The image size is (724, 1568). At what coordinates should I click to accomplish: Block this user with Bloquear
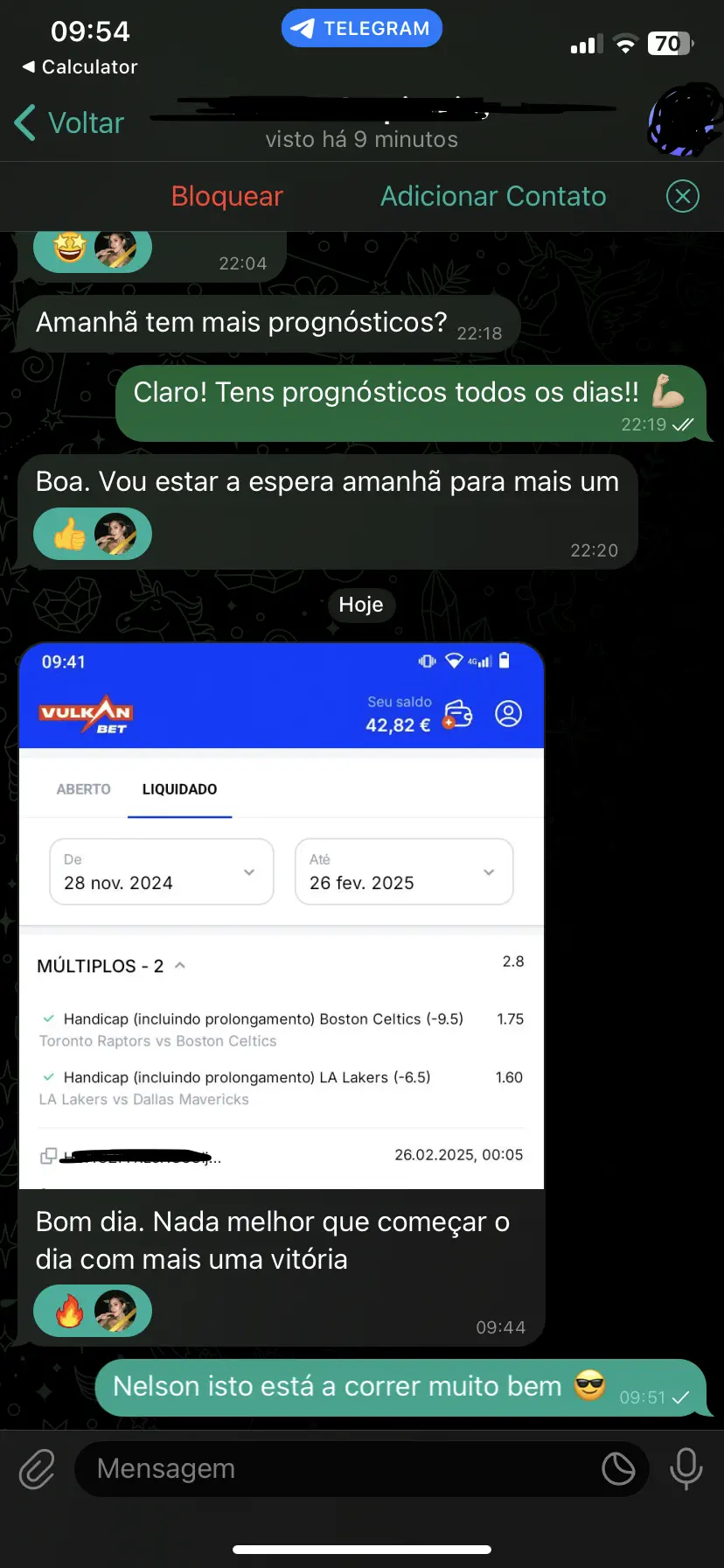226,196
